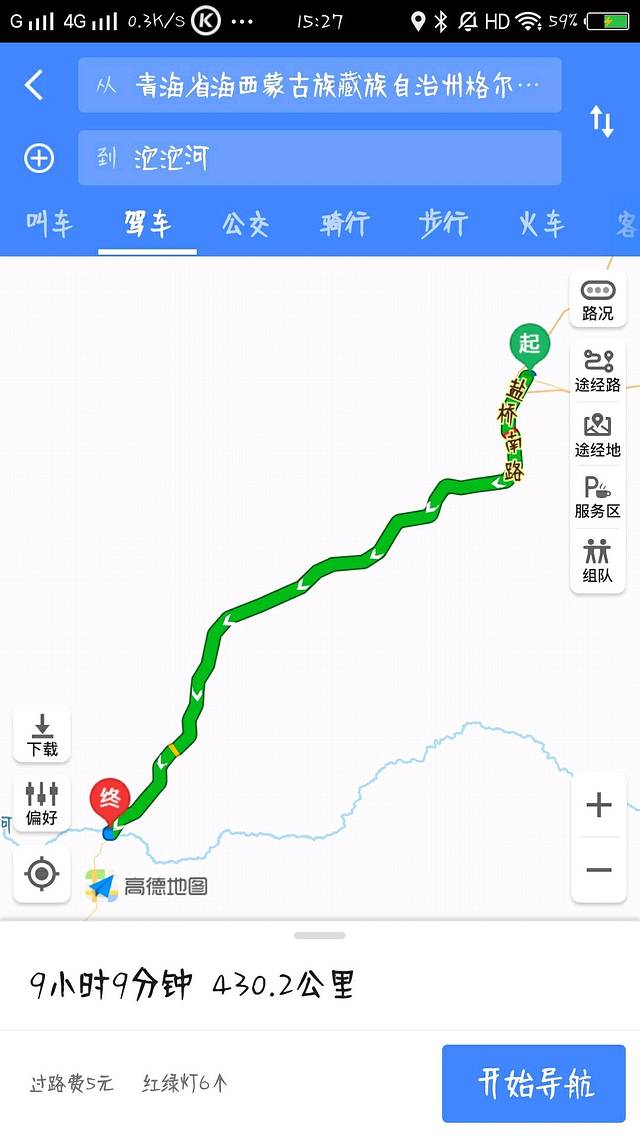Open 偏好 route preferences
The image size is (640, 1137).
pos(42,804)
